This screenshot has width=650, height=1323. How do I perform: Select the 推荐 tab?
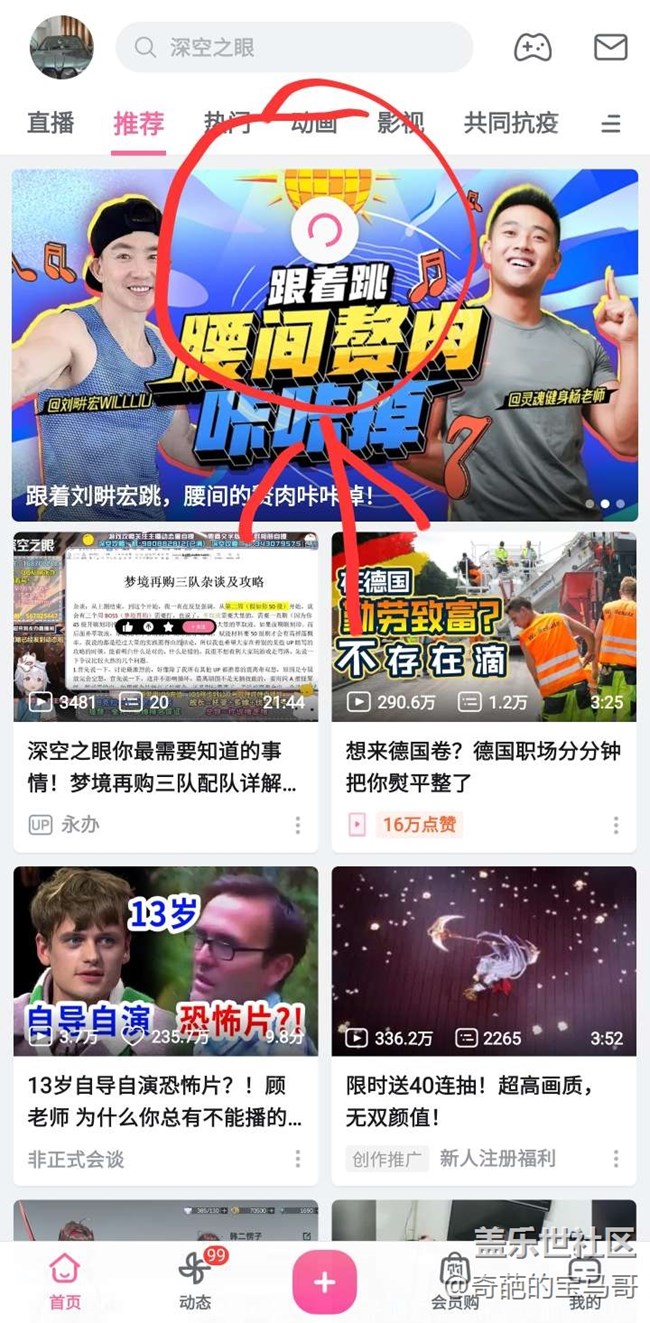pyautogui.click(x=138, y=124)
